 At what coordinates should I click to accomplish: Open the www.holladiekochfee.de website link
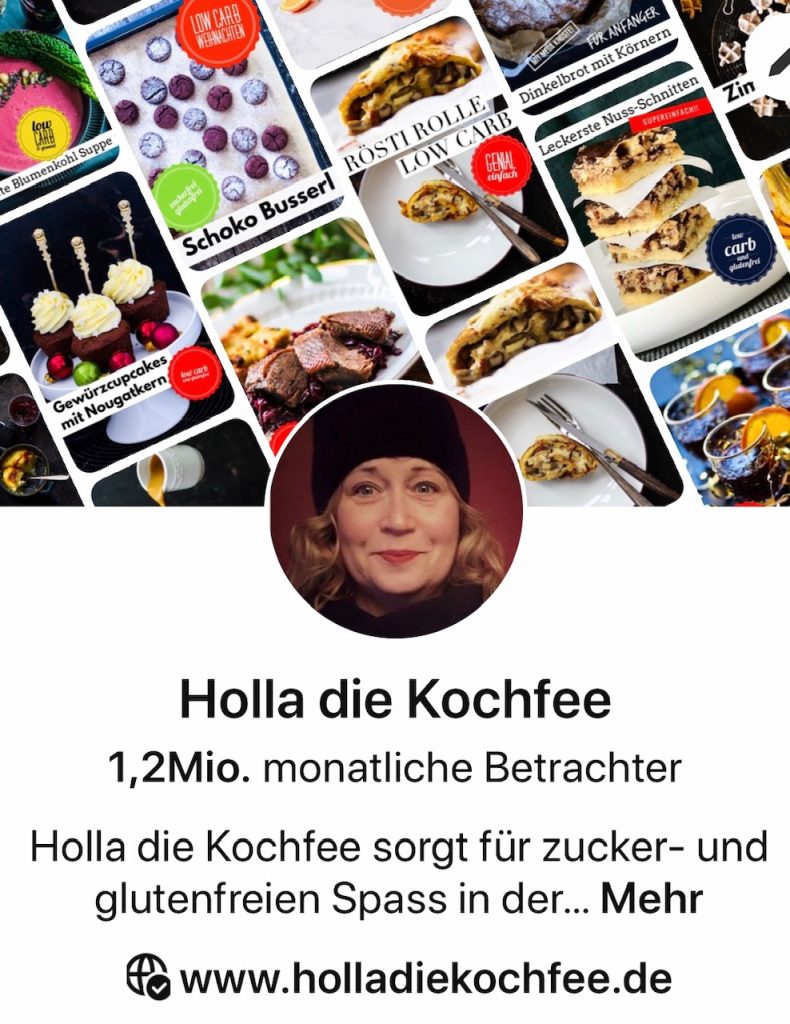(x=425, y=977)
